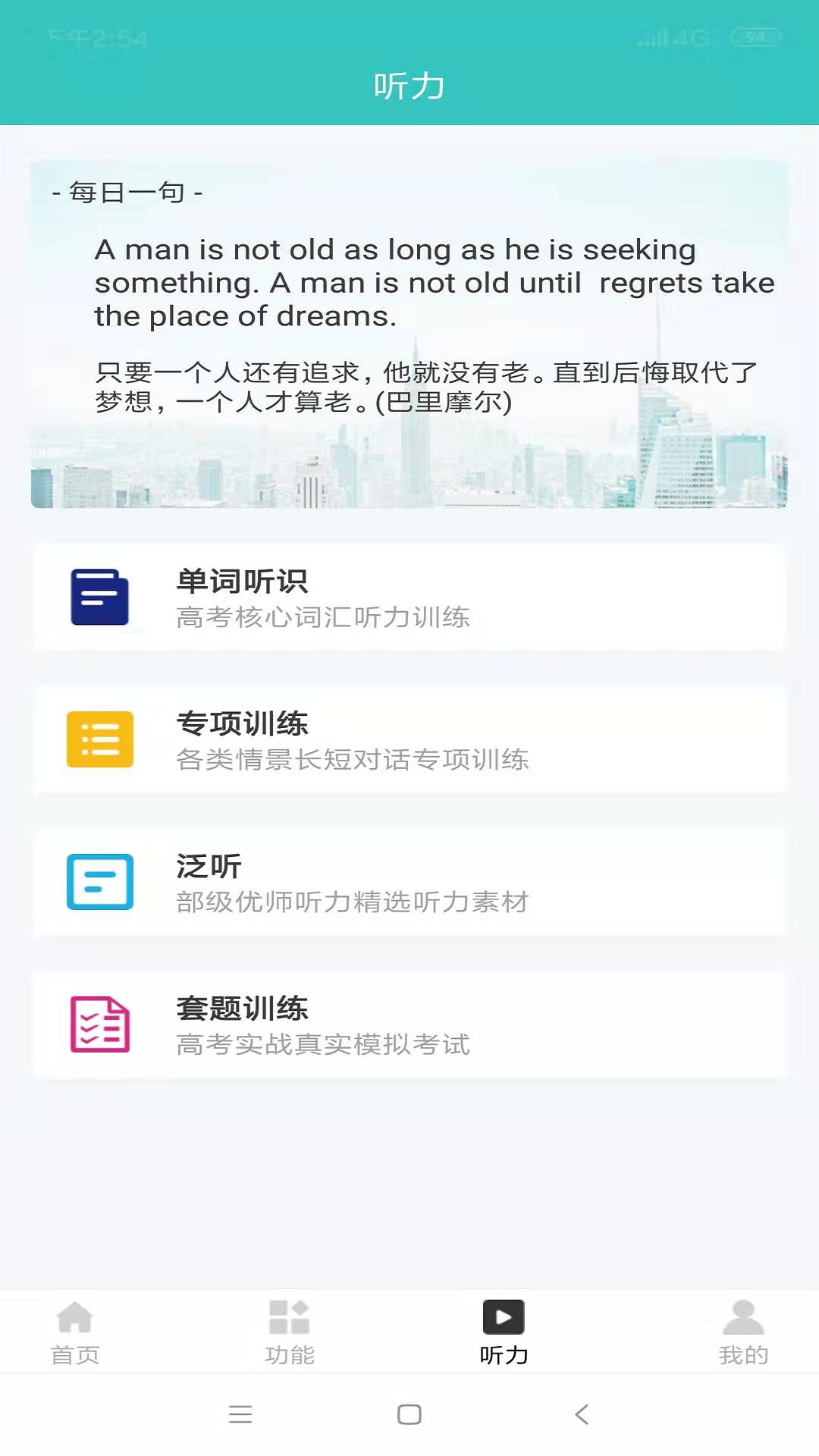
Task: Switch to the 首页 tab
Action: pyautogui.click(x=75, y=1332)
